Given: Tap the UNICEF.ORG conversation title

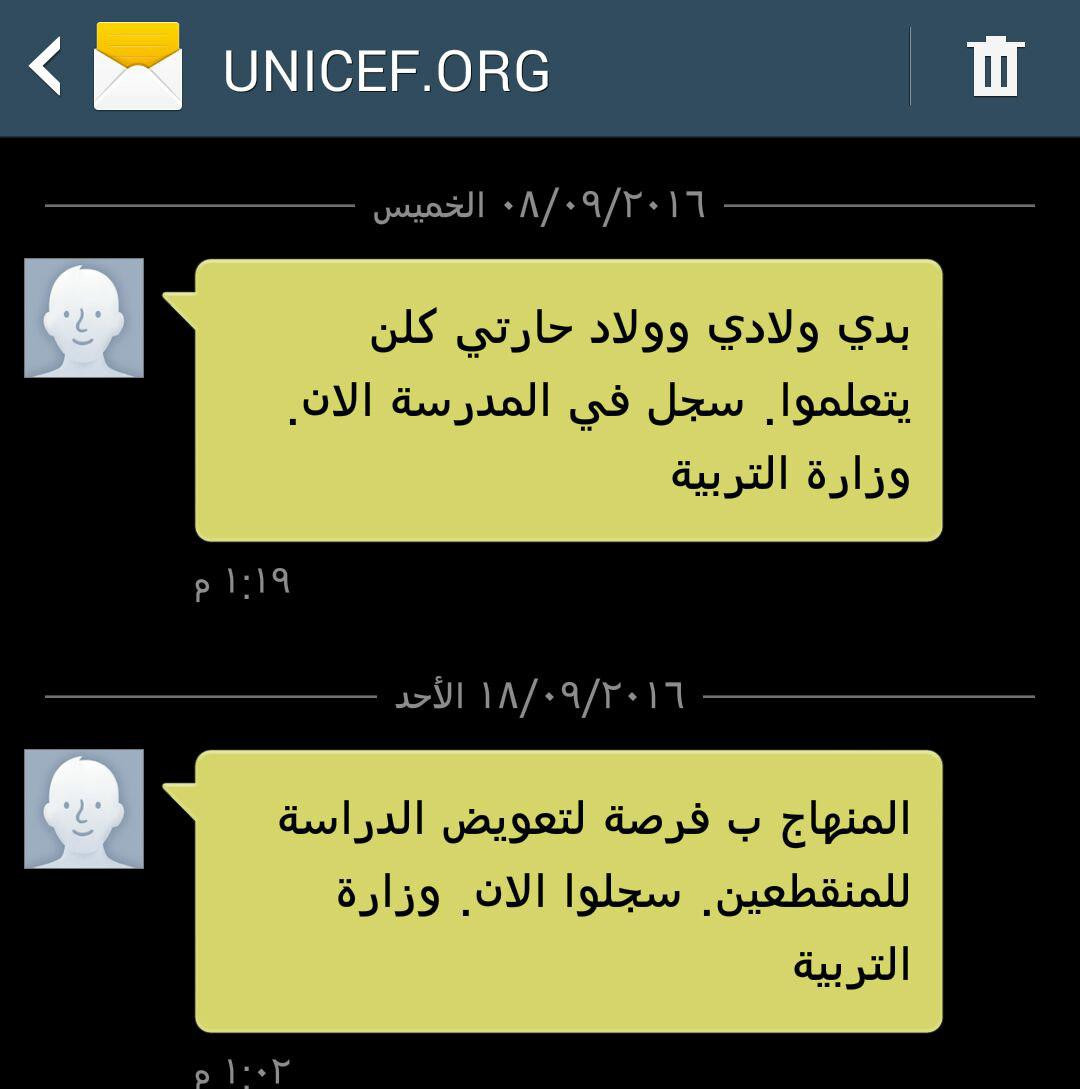Looking at the screenshot, I should click(x=388, y=67).
